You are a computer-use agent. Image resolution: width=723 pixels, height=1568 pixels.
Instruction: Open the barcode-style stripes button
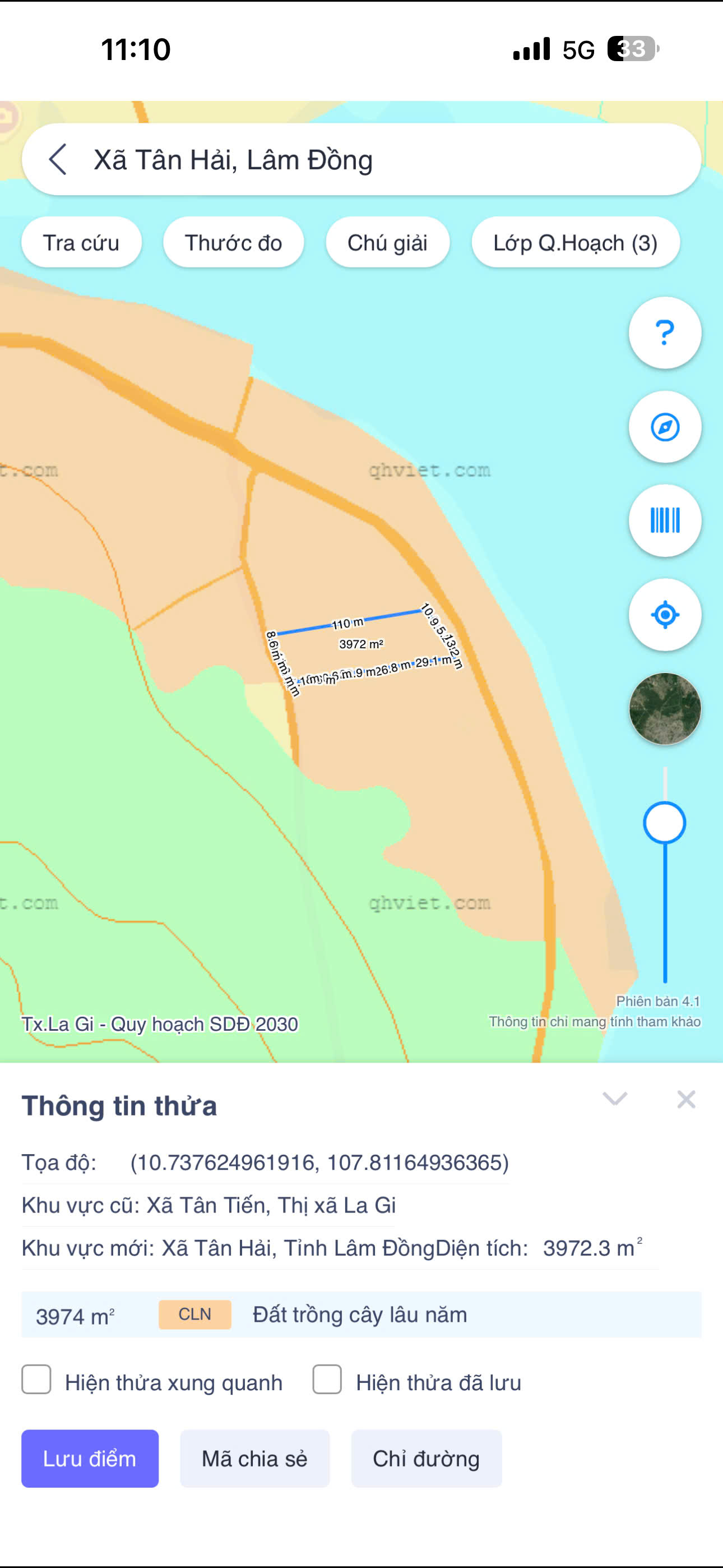click(665, 520)
